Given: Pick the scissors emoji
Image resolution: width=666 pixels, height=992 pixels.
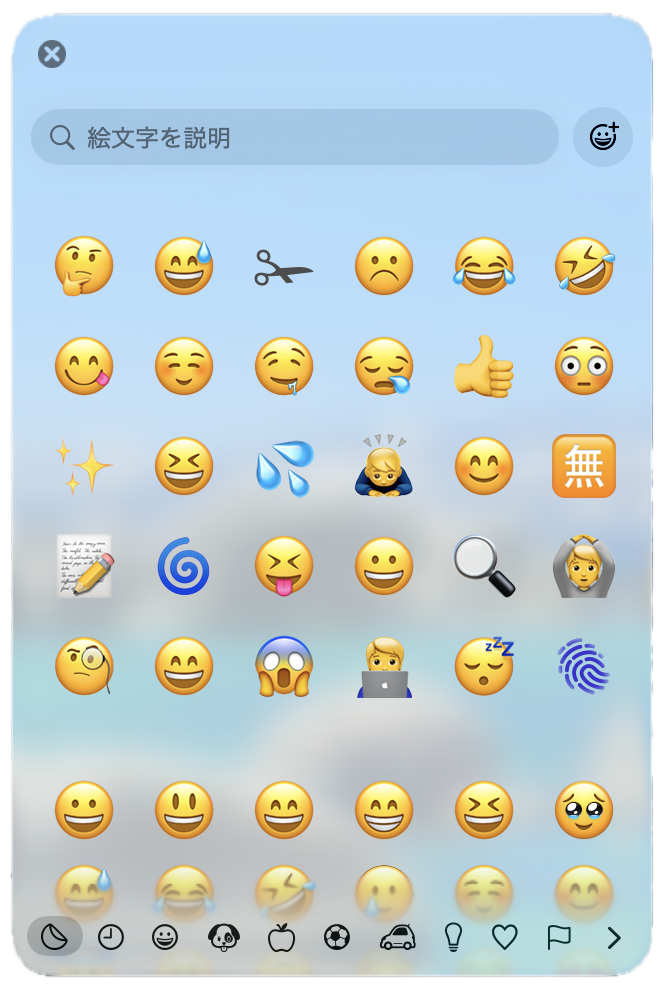Looking at the screenshot, I should pyautogui.click(x=284, y=267).
